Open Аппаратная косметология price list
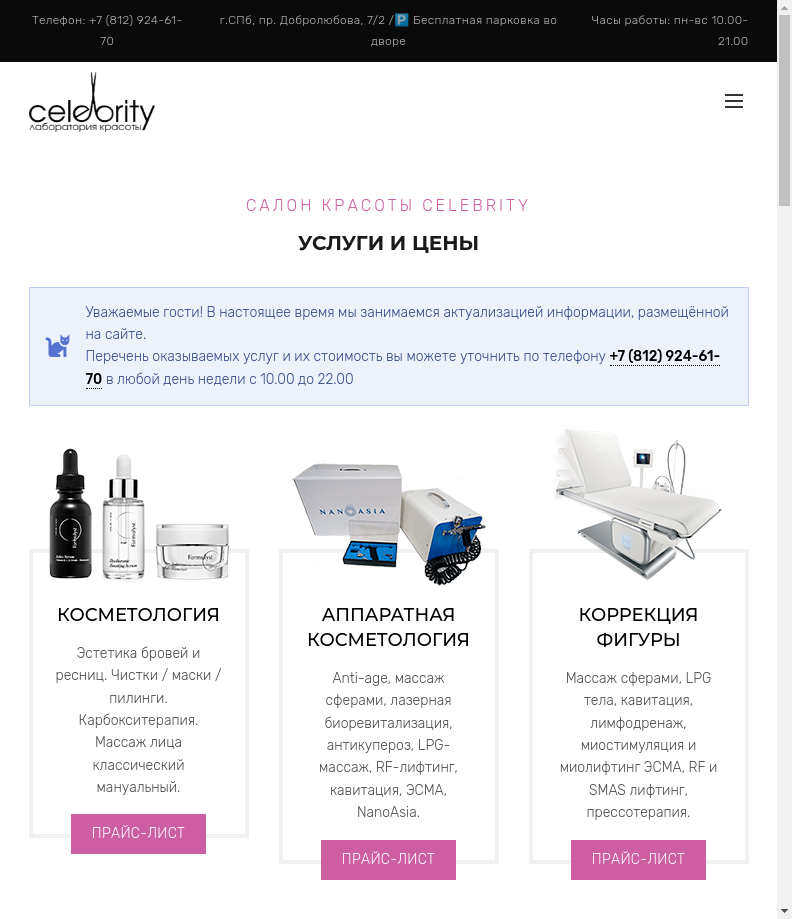The height and width of the screenshot is (919, 792). click(388, 859)
